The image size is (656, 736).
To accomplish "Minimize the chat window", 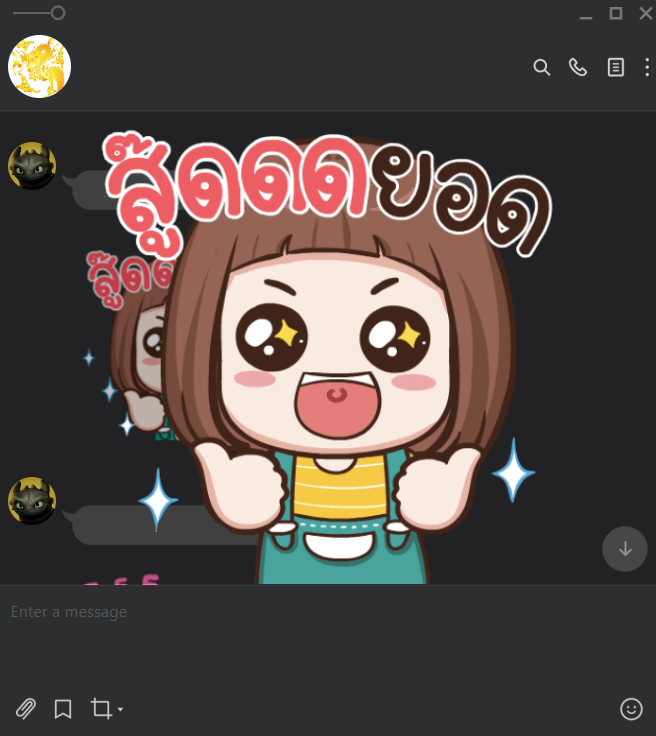I will point(585,14).
